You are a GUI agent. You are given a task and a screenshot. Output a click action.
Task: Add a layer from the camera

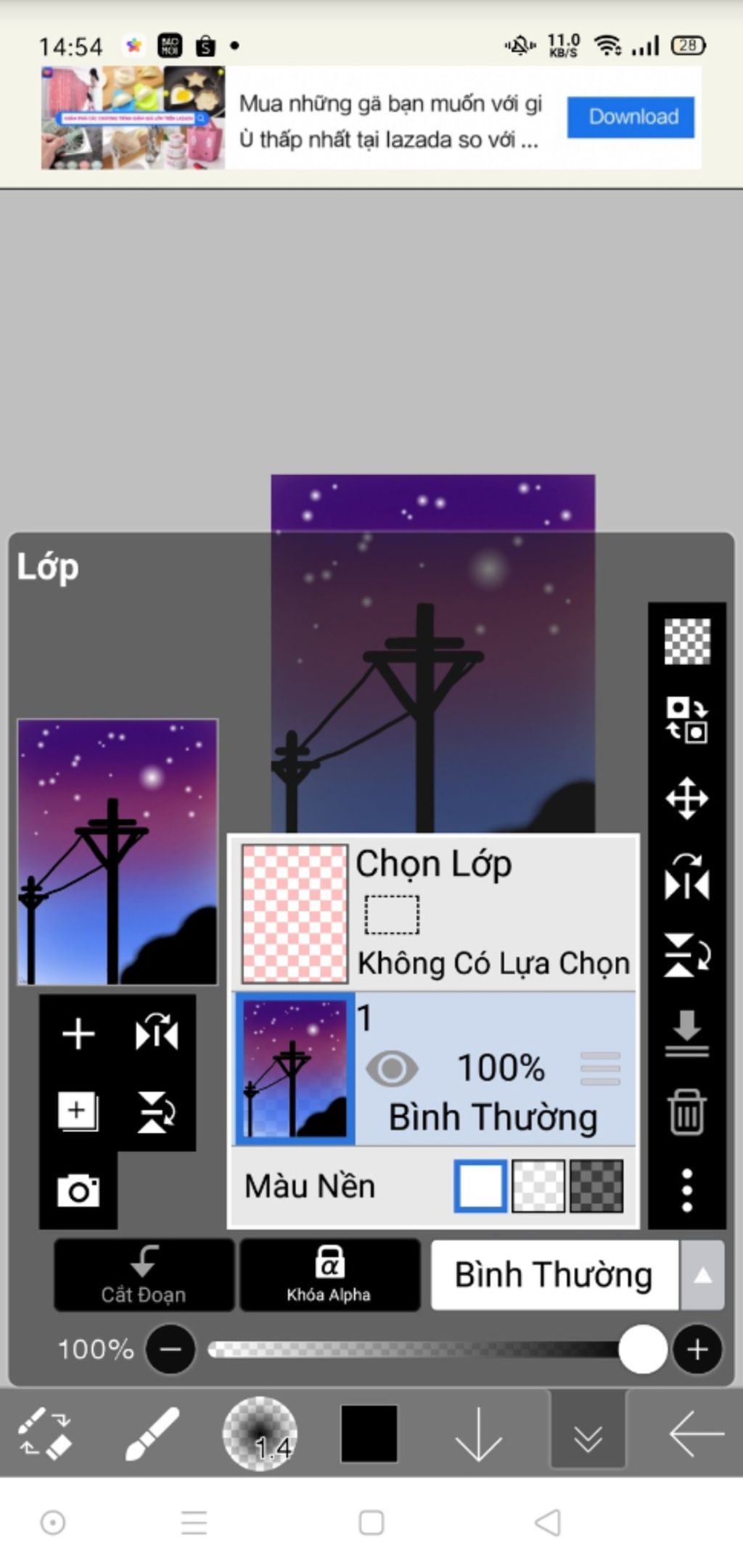pyautogui.click(x=78, y=1189)
